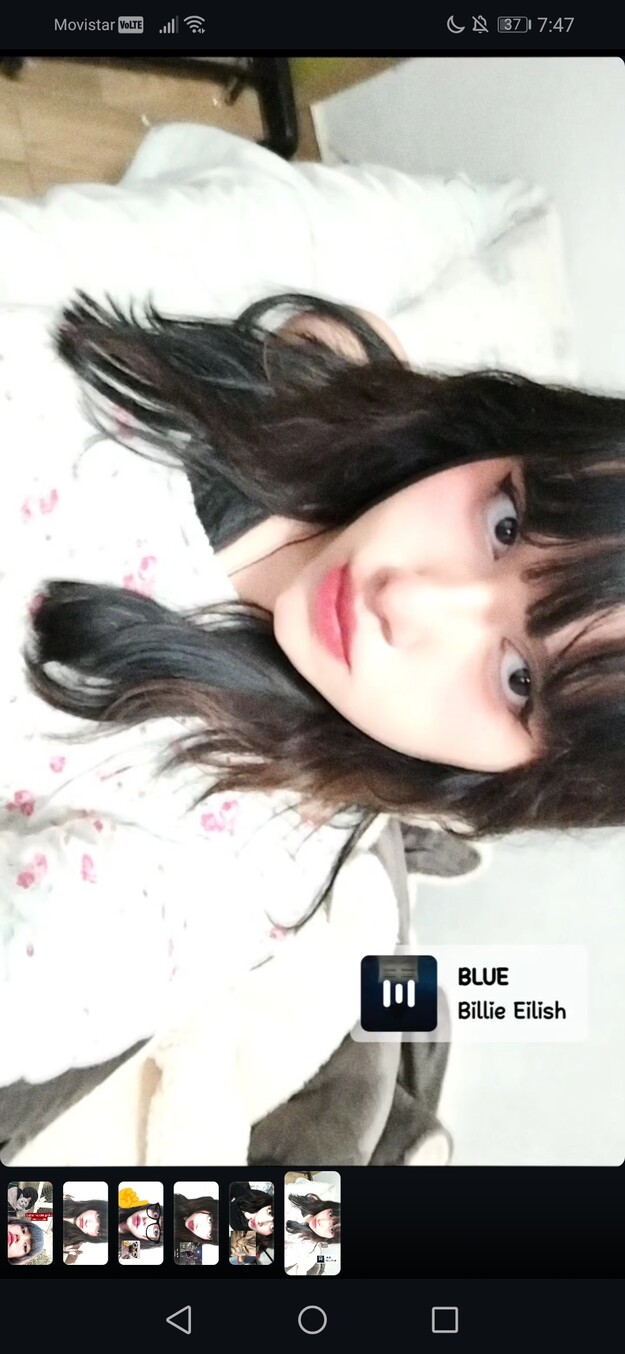Select the highlighted last story thumbnail
This screenshot has height=1354, width=625.
pos(312,1223)
